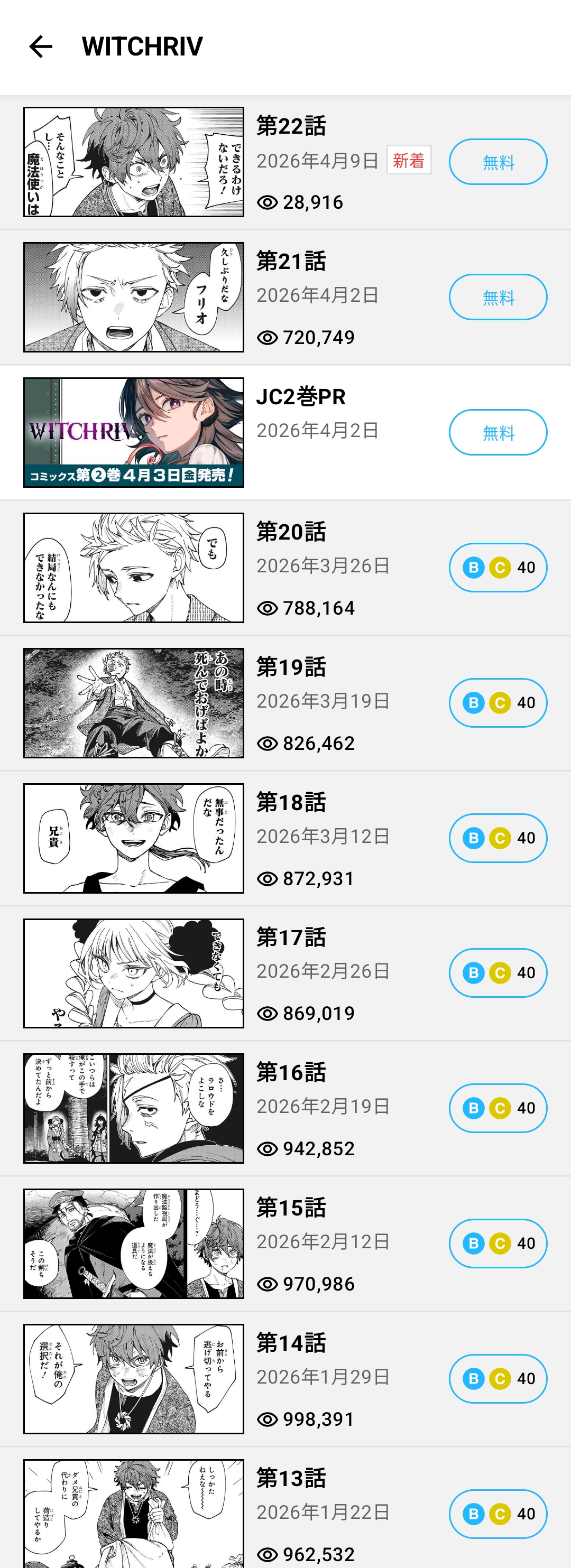
Task: Select the 40-coin button on 第17話
Action: [x=498, y=973]
